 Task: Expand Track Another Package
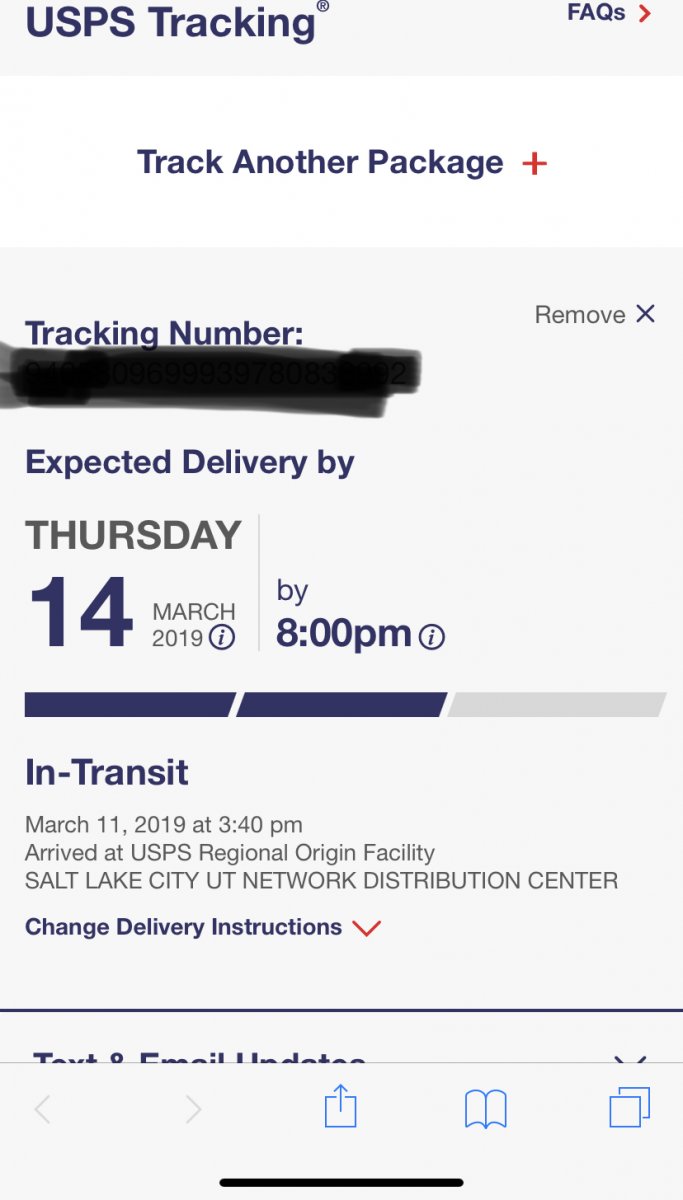[341, 162]
